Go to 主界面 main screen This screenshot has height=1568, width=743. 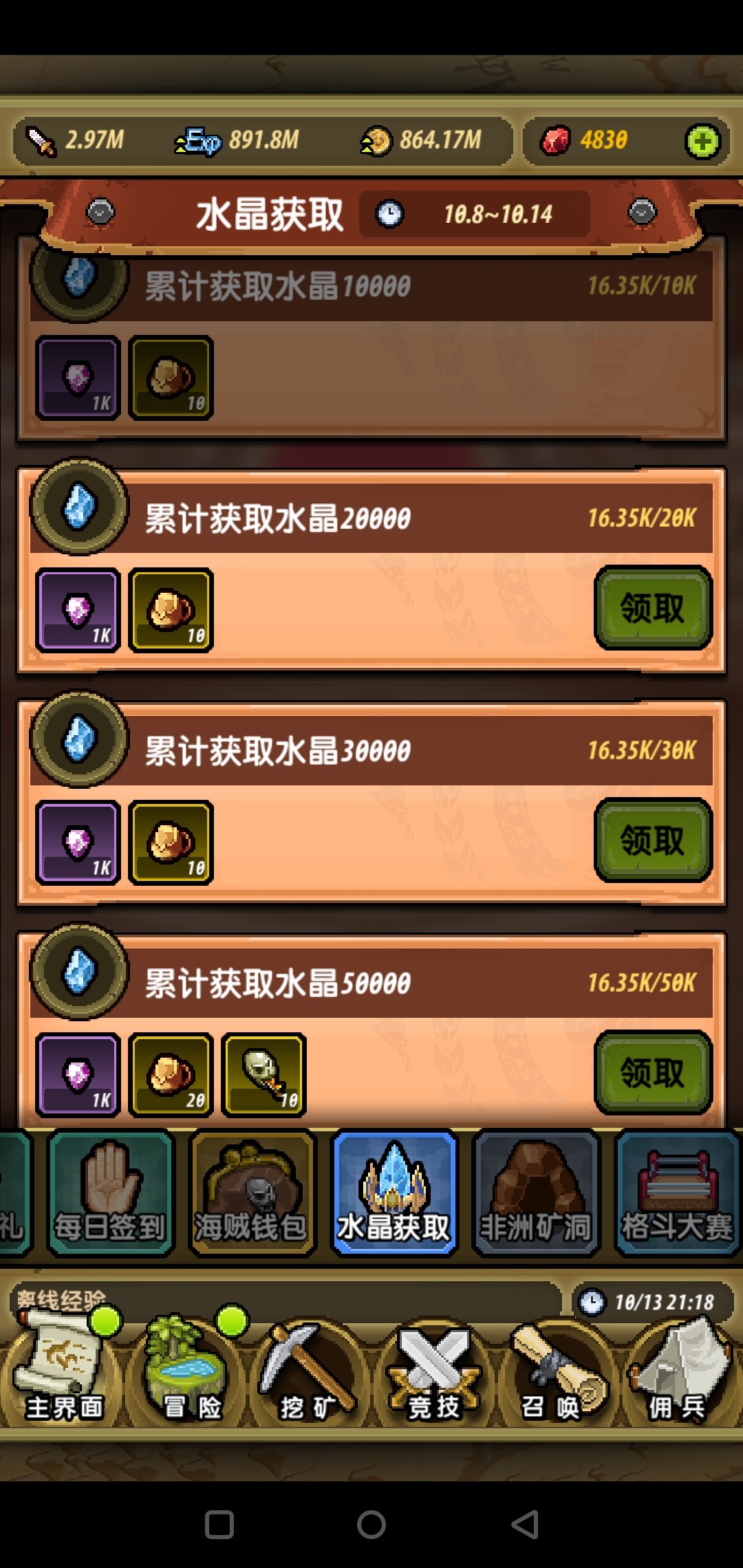click(x=64, y=1370)
